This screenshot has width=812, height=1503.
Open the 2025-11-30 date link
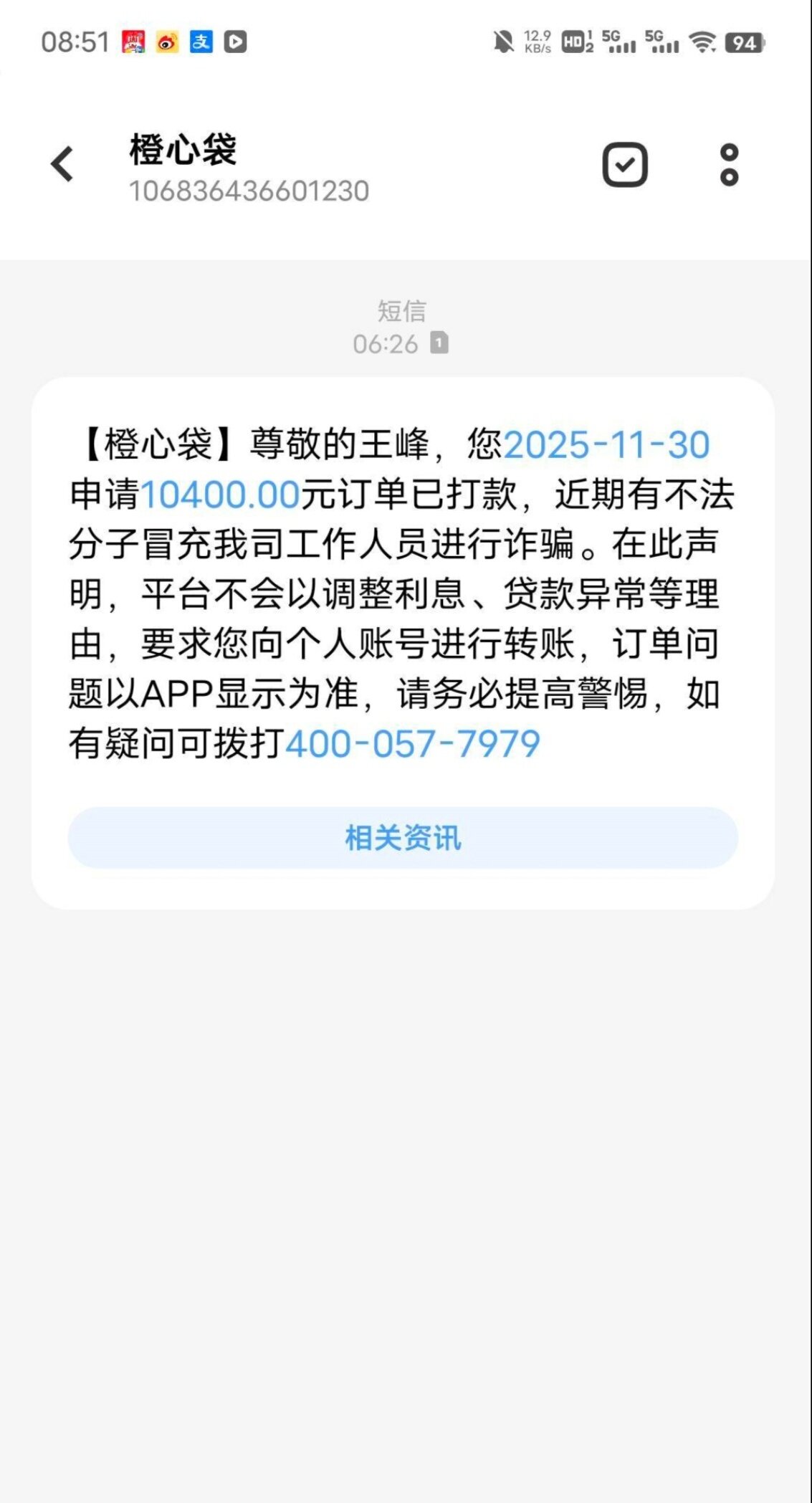pyautogui.click(x=606, y=445)
